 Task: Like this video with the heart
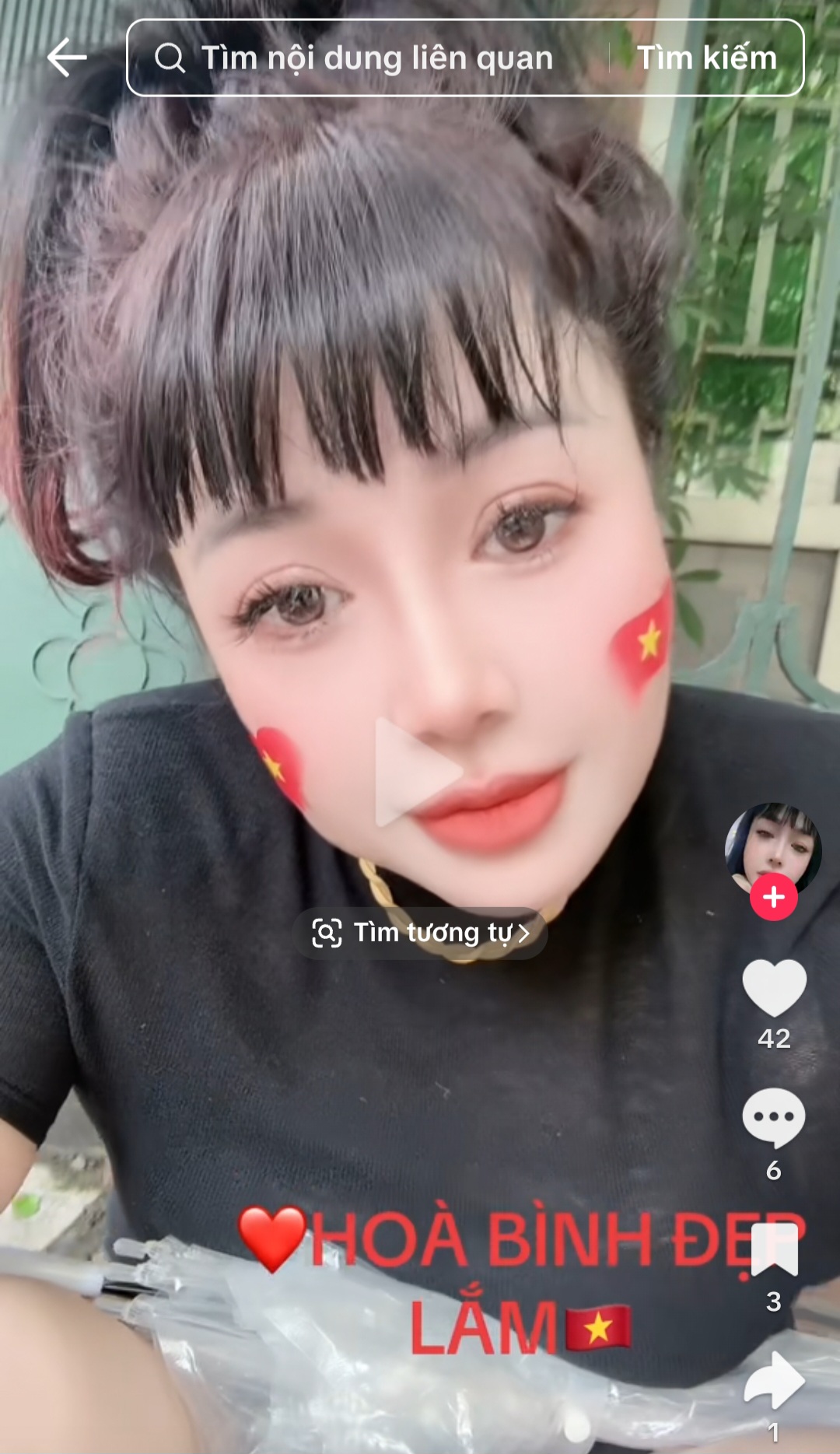(x=774, y=988)
